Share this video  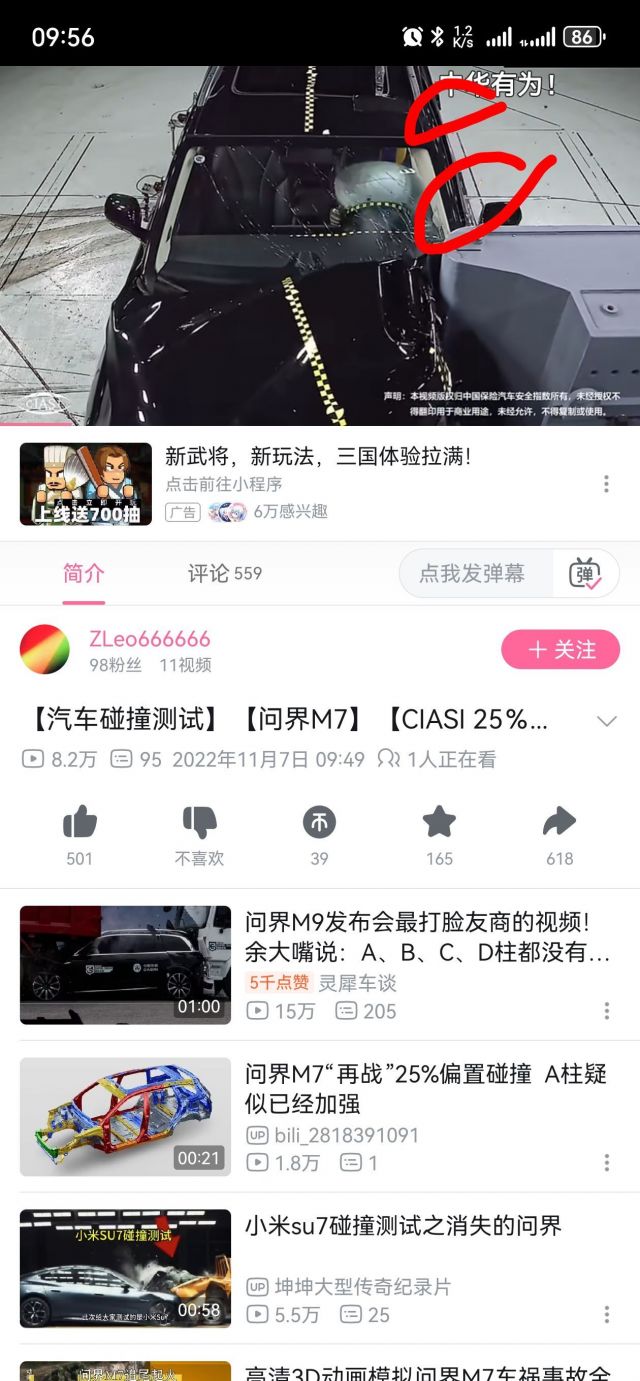click(559, 823)
